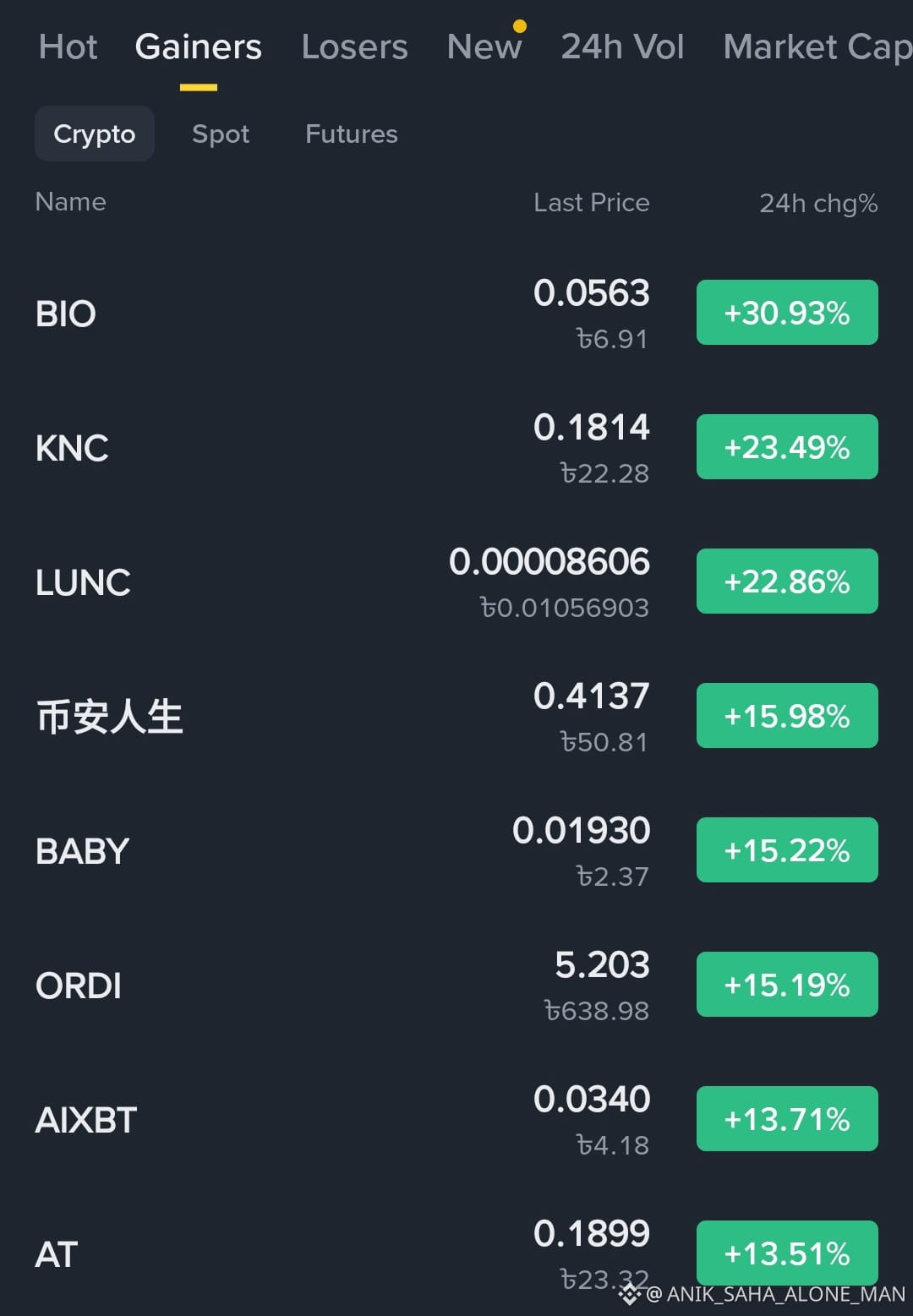Viewport: 913px width, 1316px height.
Task: Switch to the Losers tab
Action: 354,46
